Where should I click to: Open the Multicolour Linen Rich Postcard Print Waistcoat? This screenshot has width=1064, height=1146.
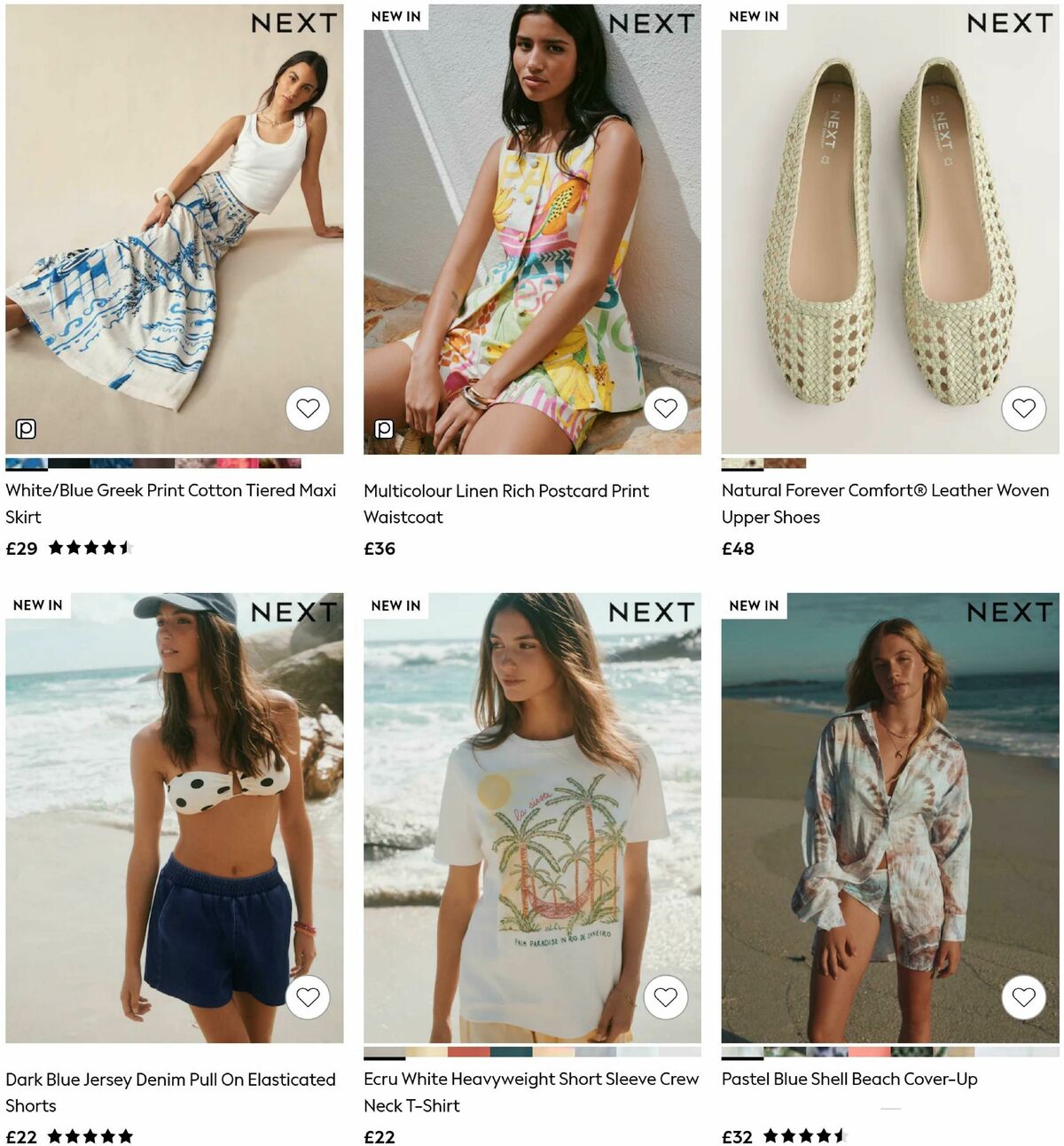coord(507,503)
